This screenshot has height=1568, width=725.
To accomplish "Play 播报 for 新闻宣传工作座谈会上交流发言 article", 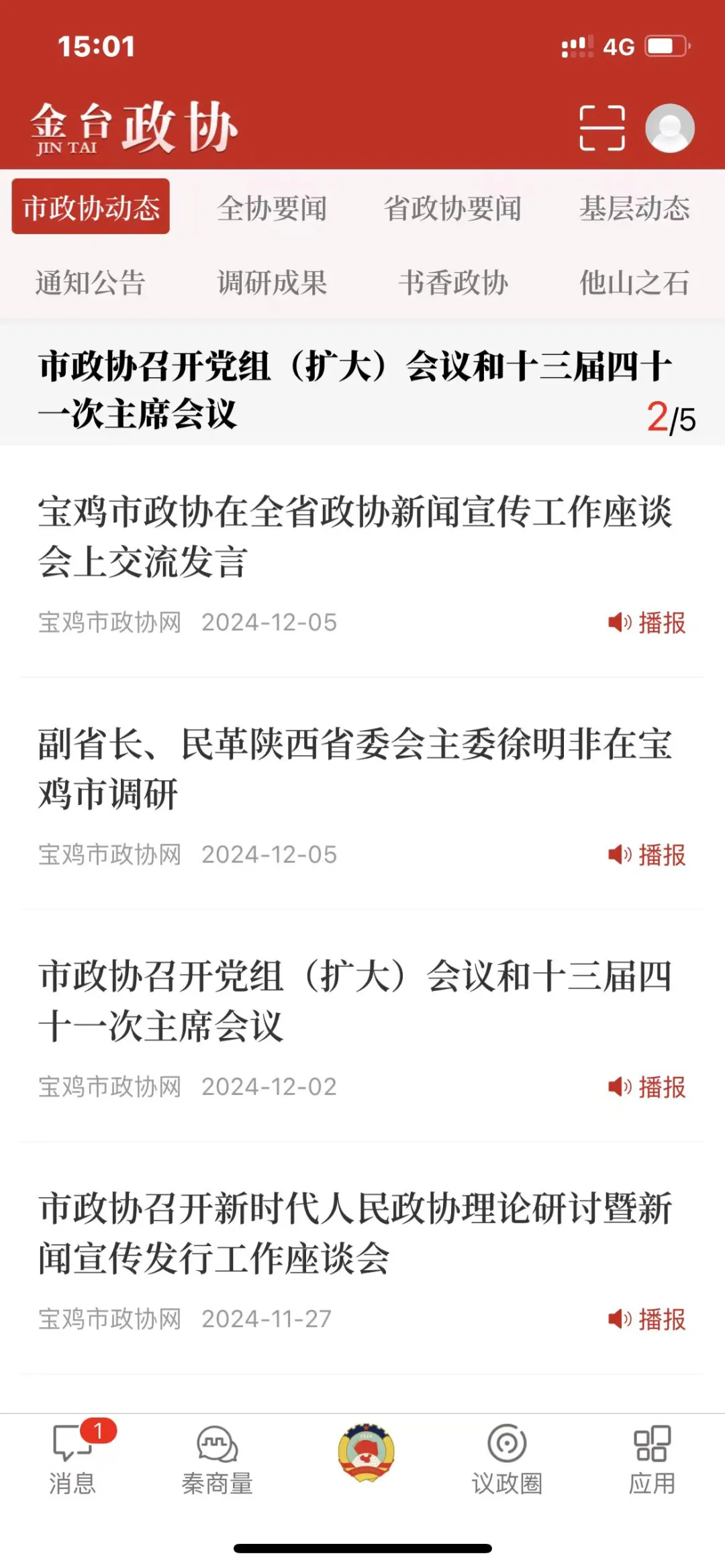I will [647, 623].
